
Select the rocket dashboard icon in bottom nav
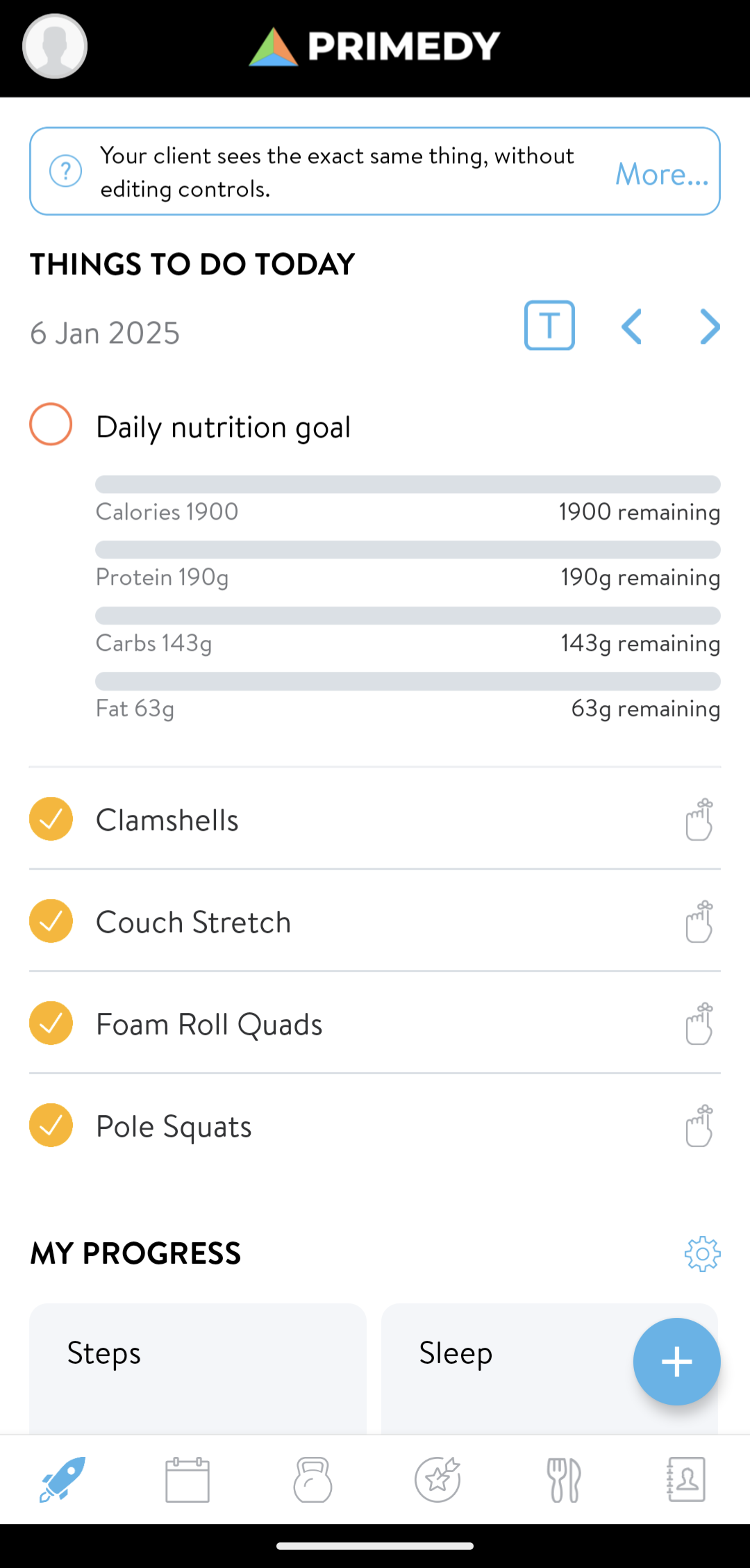point(62,1479)
